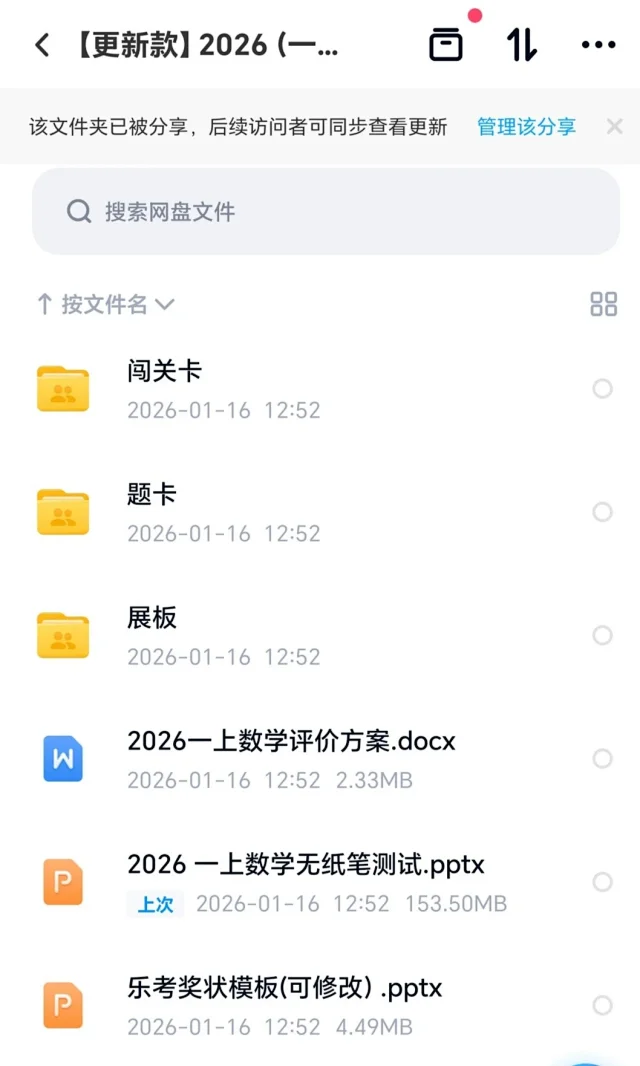Tap the 管理该分享 link
This screenshot has width=640, height=1066.
pos(526,127)
